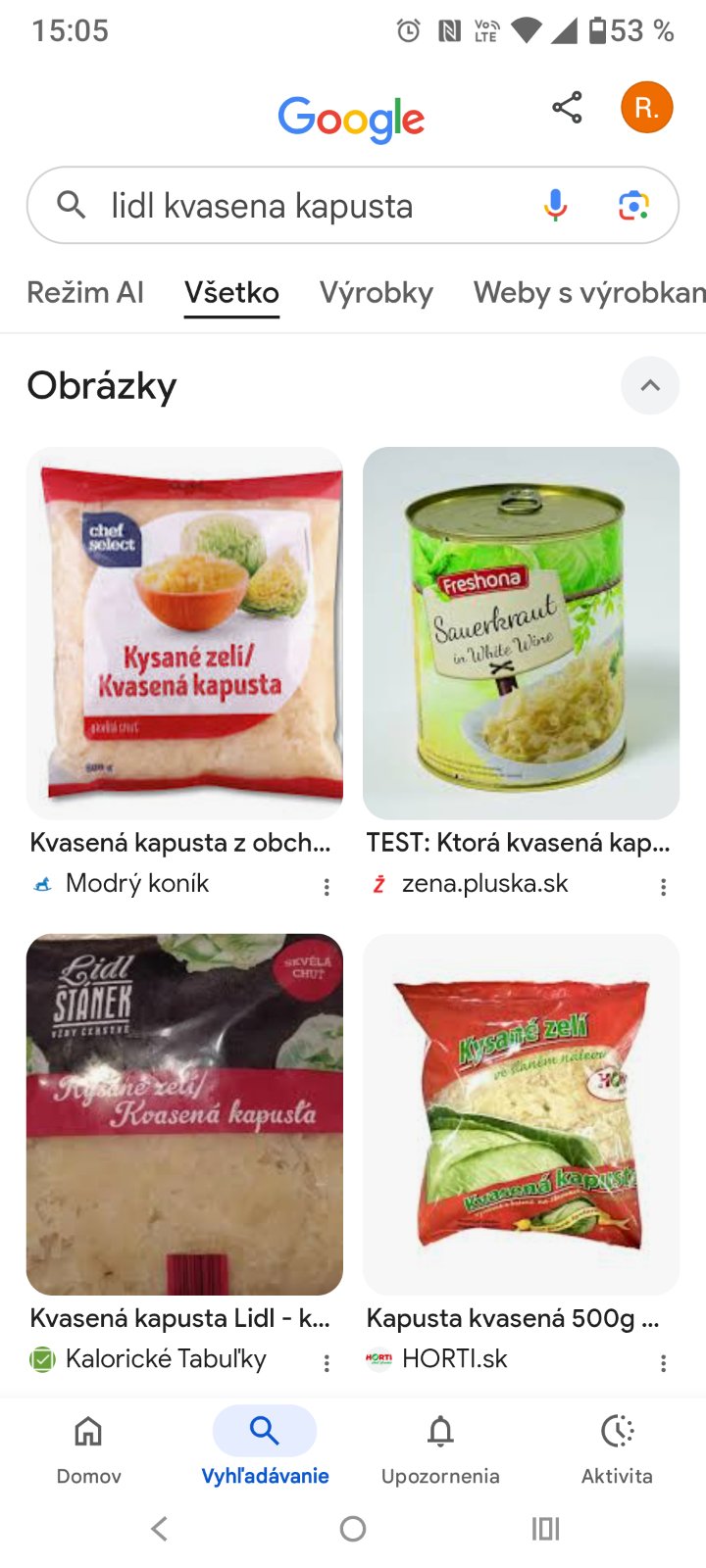This screenshot has width=706, height=1568.
Task: Open the account profile avatar
Action: coord(646,108)
